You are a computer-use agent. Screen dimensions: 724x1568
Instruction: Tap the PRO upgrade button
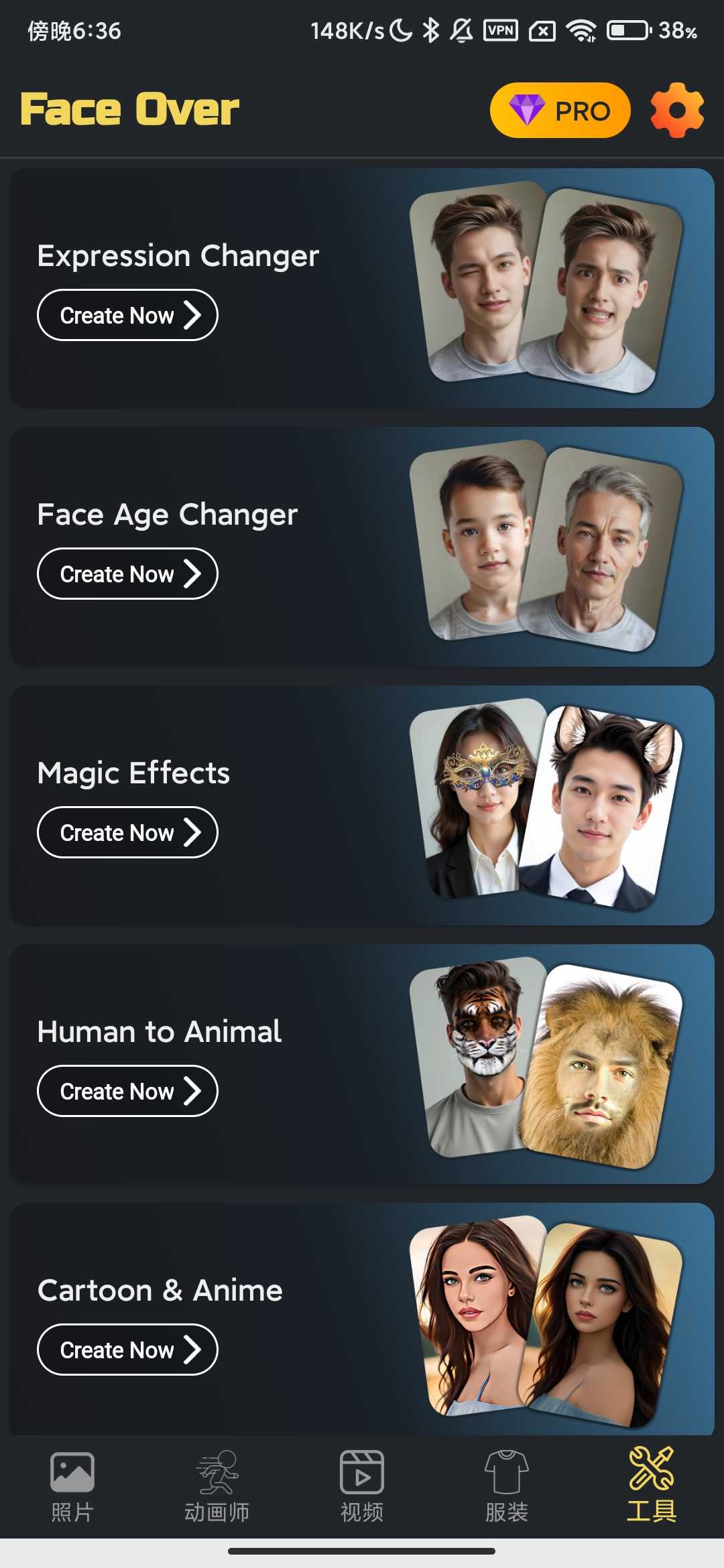(560, 111)
